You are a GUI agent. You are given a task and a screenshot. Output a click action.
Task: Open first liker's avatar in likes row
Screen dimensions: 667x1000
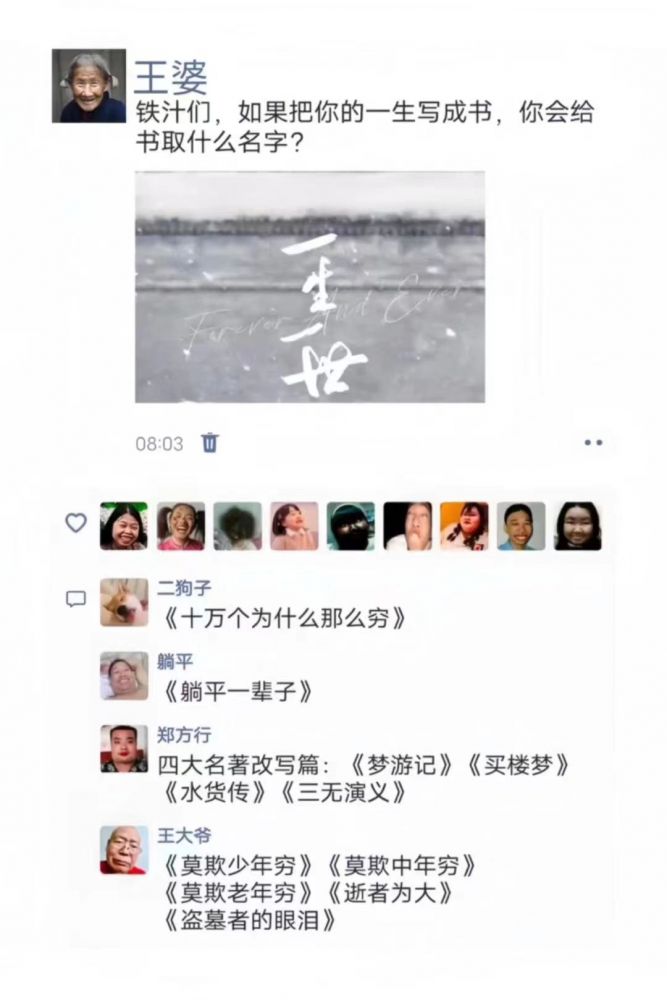[x=124, y=526]
